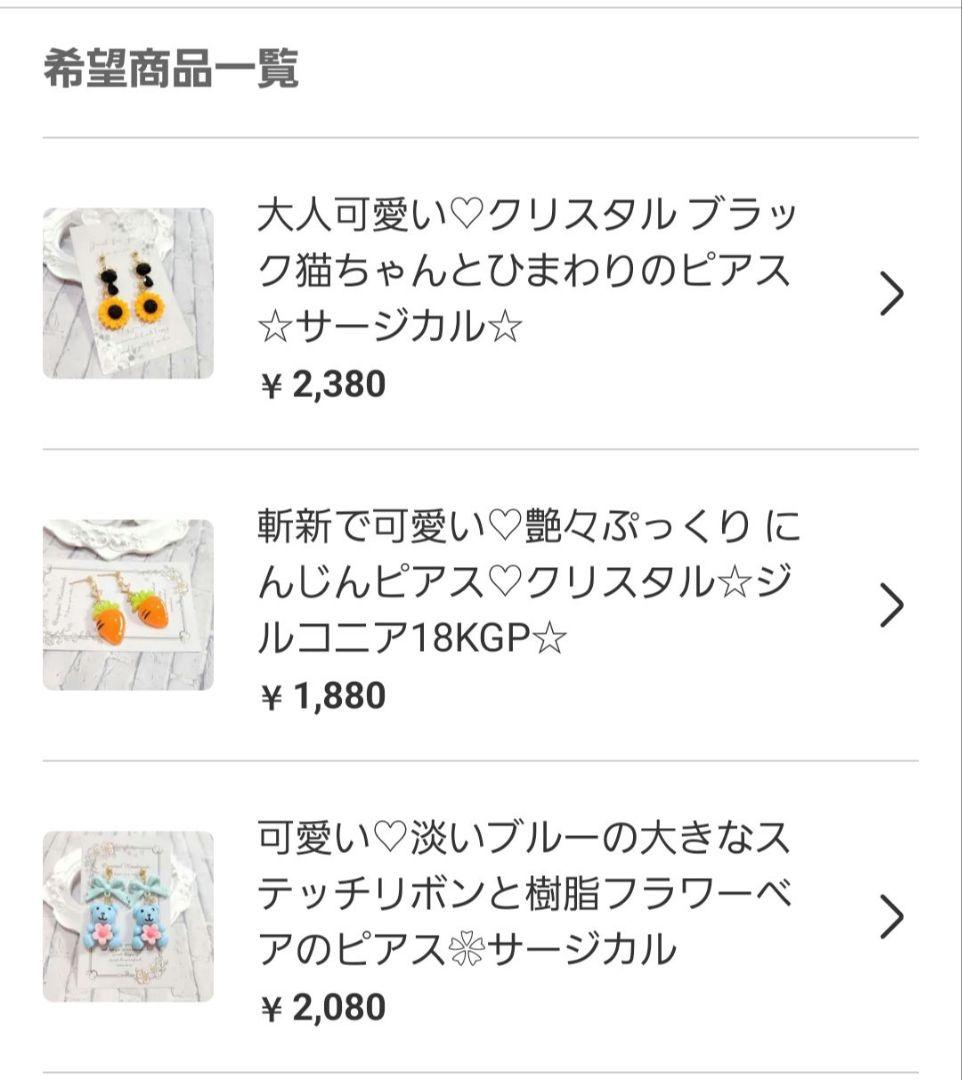Select the carrot earrings product thumbnail
This screenshot has width=962, height=1080.
128,600
